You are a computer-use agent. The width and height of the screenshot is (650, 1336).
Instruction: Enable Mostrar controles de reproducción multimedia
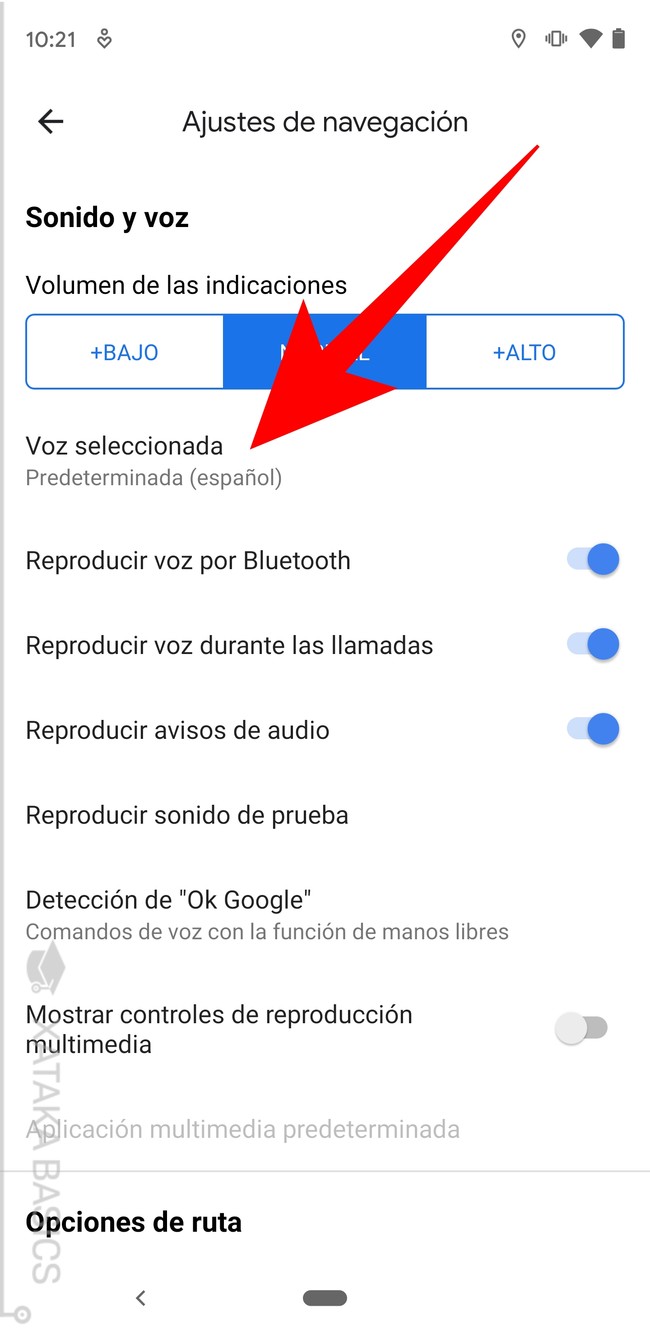tap(582, 1029)
